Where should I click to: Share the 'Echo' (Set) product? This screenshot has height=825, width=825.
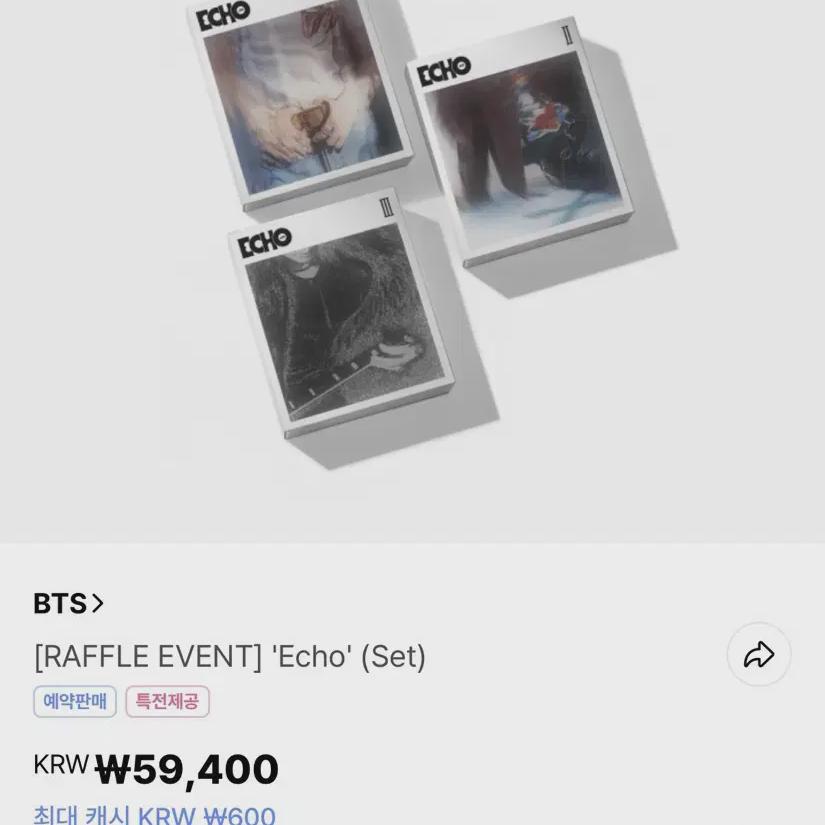[x=759, y=655]
